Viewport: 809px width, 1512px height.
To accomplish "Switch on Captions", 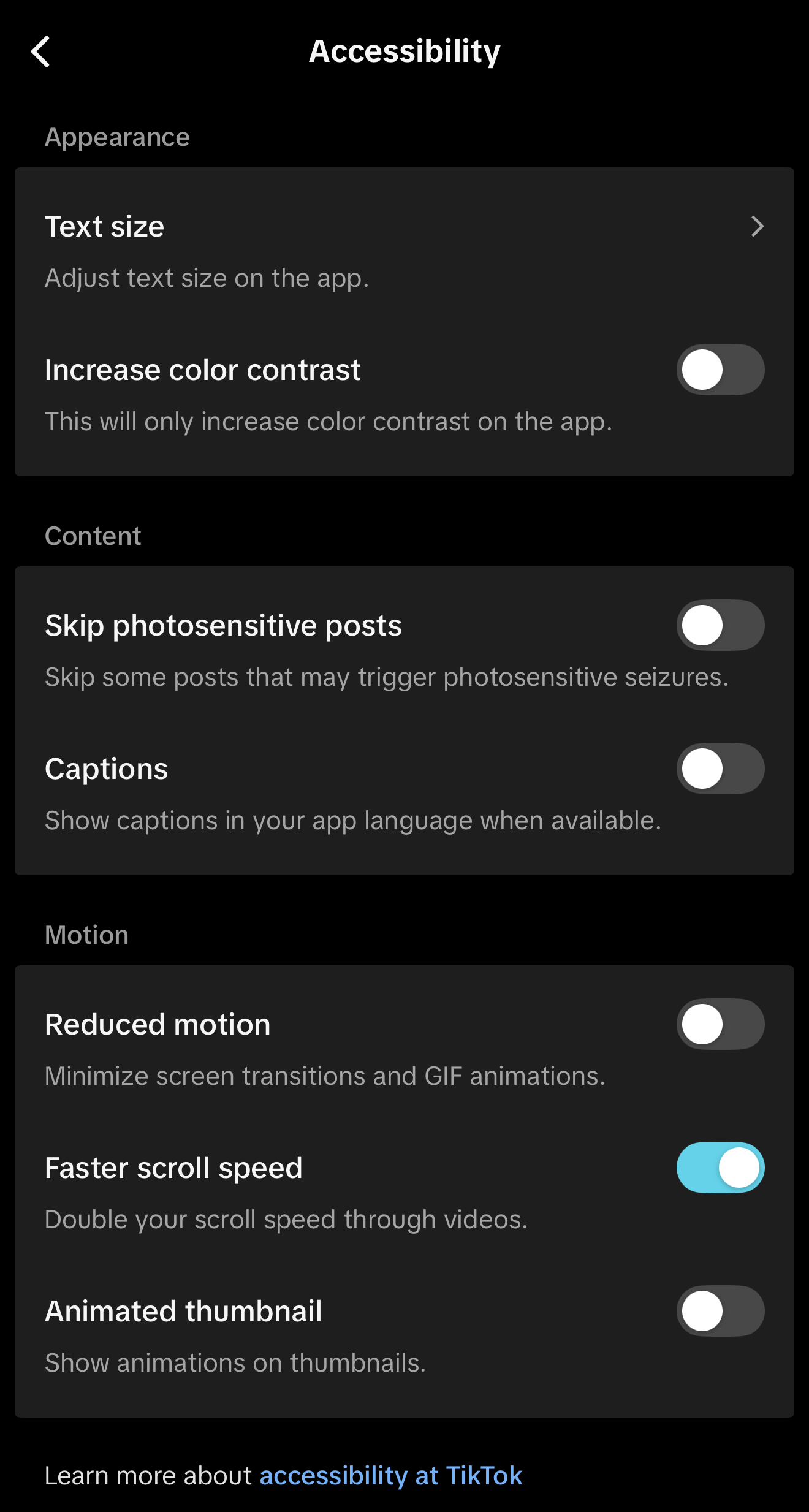I will point(720,769).
